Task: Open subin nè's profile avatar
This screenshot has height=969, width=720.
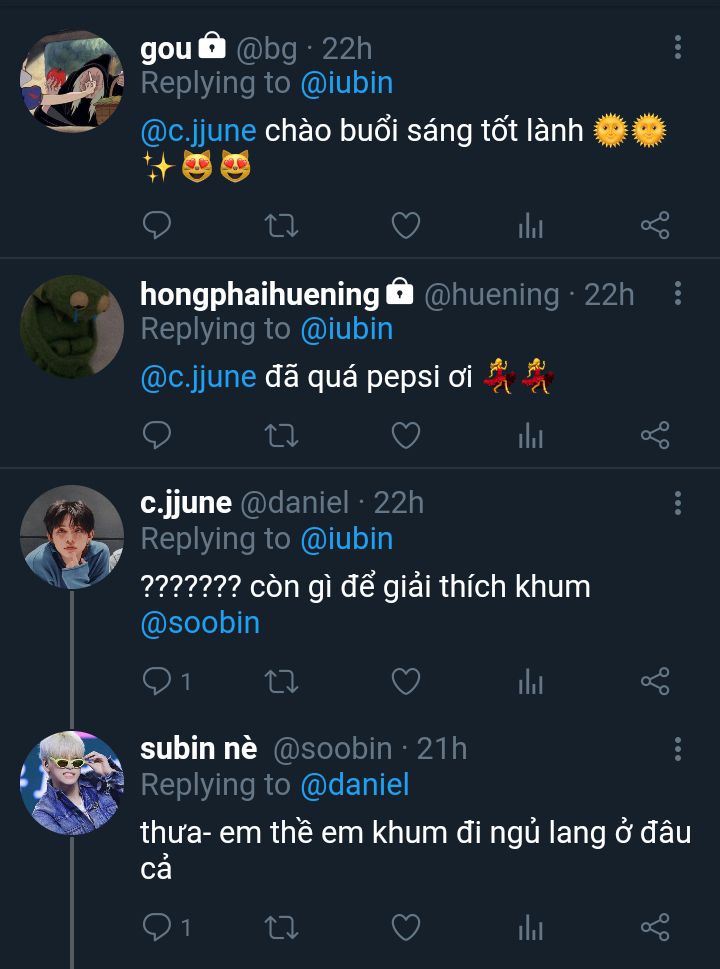Action: (x=72, y=783)
